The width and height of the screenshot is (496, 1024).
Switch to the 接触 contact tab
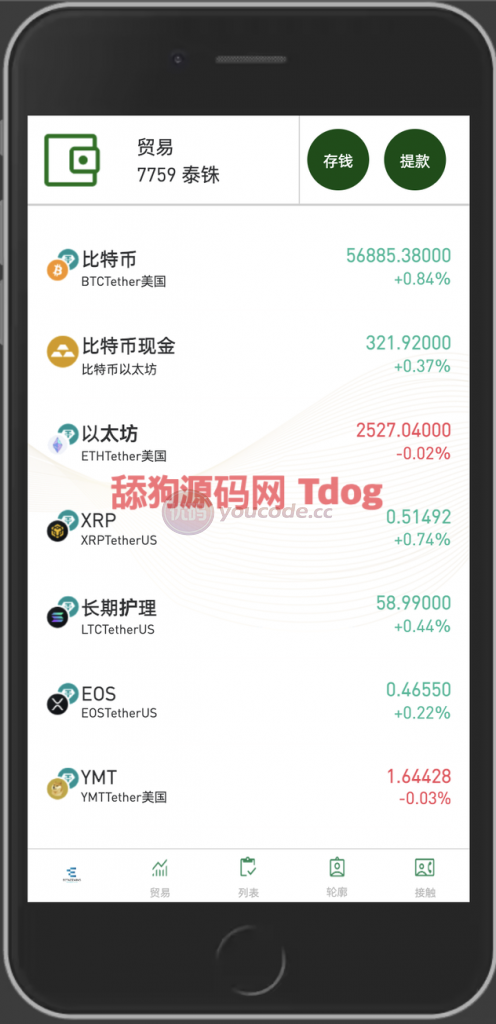(425, 875)
